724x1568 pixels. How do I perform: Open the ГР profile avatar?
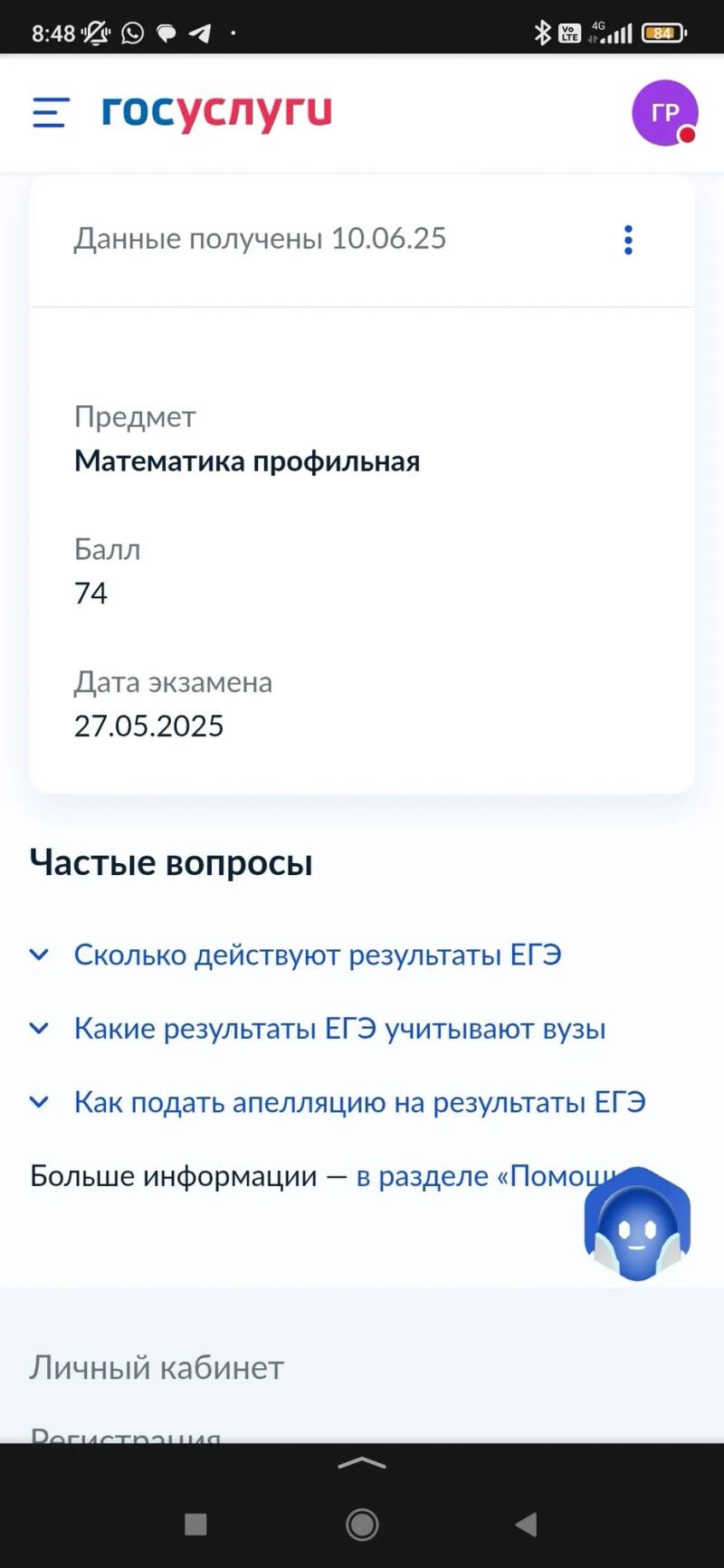(664, 113)
